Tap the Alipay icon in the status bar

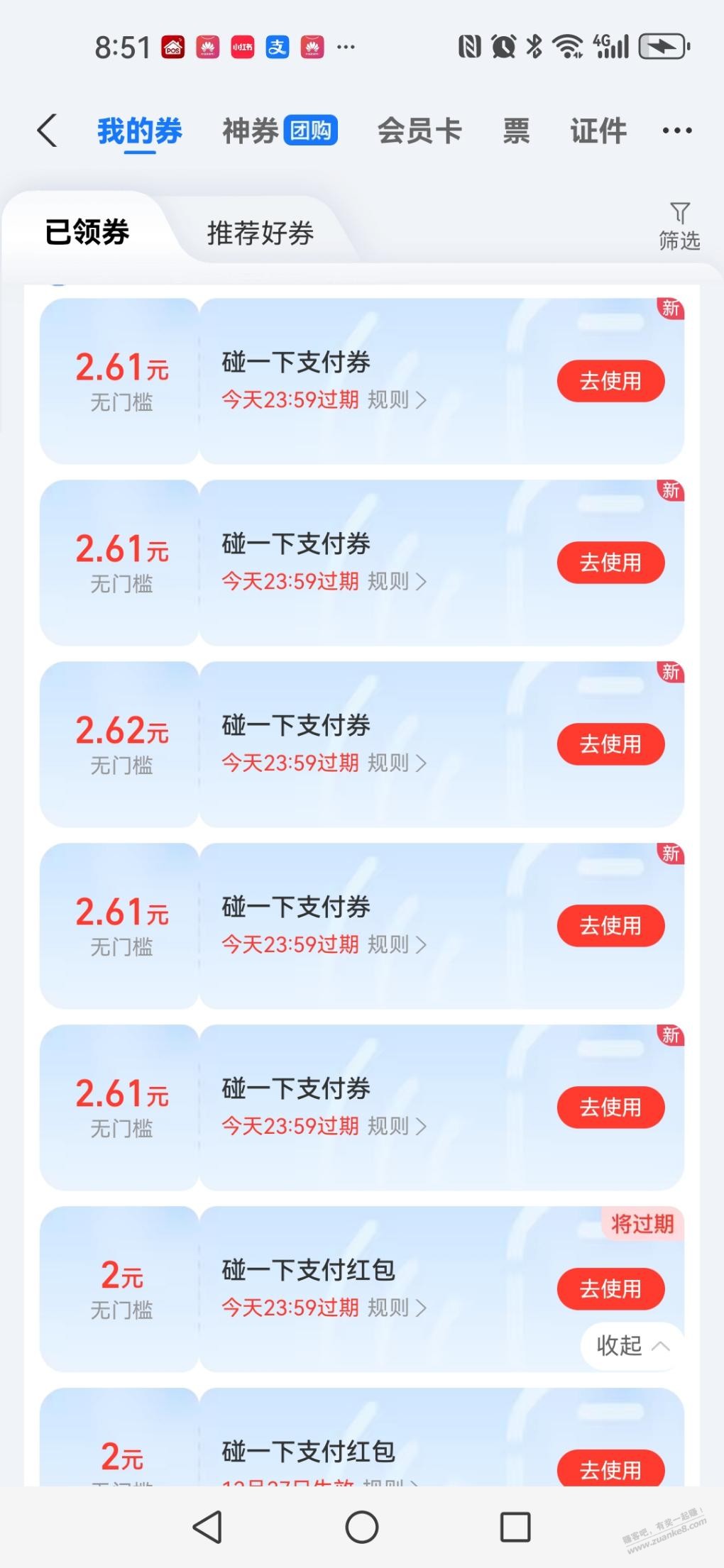277,46
